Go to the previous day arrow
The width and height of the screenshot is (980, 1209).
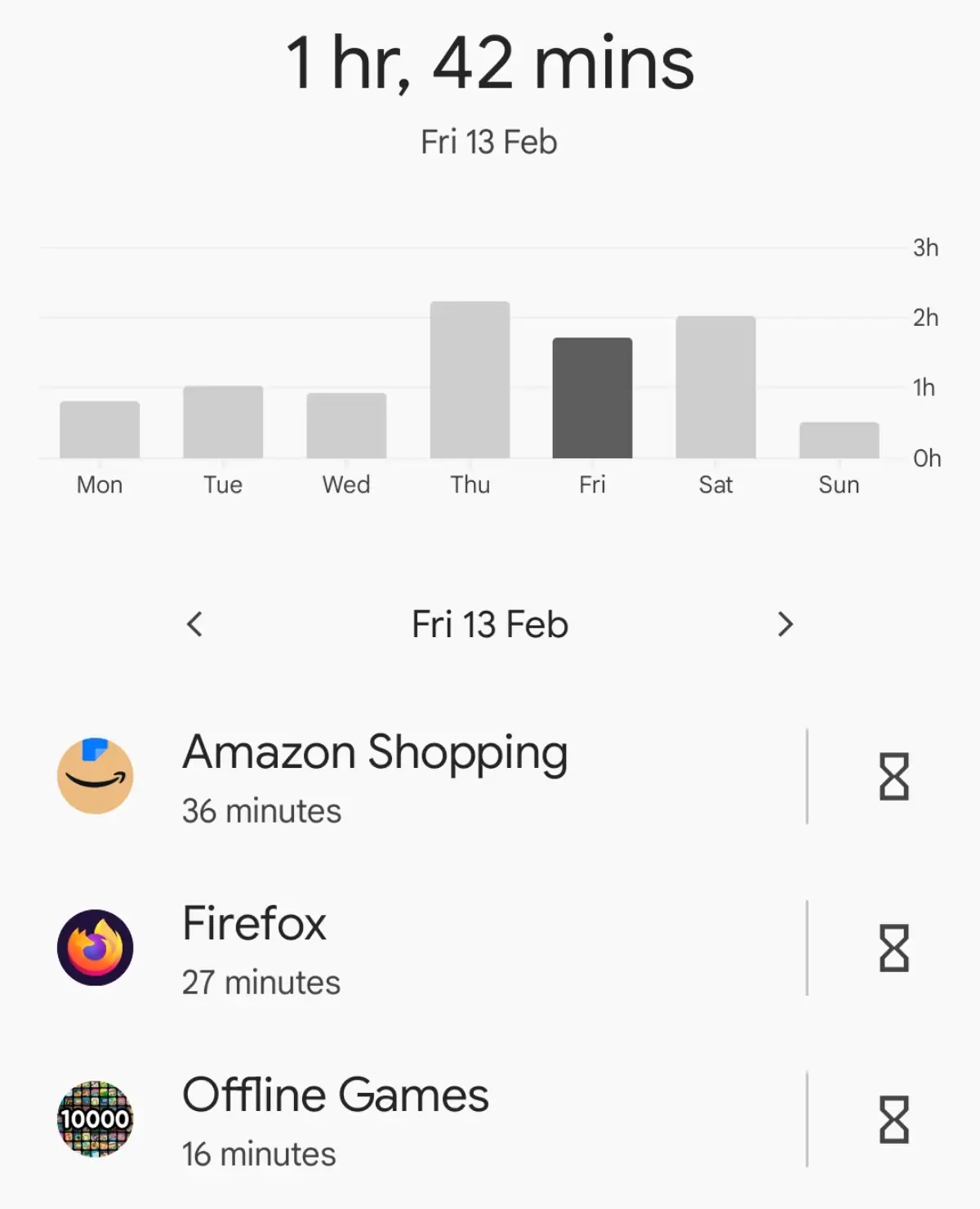[x=194, y=624]
